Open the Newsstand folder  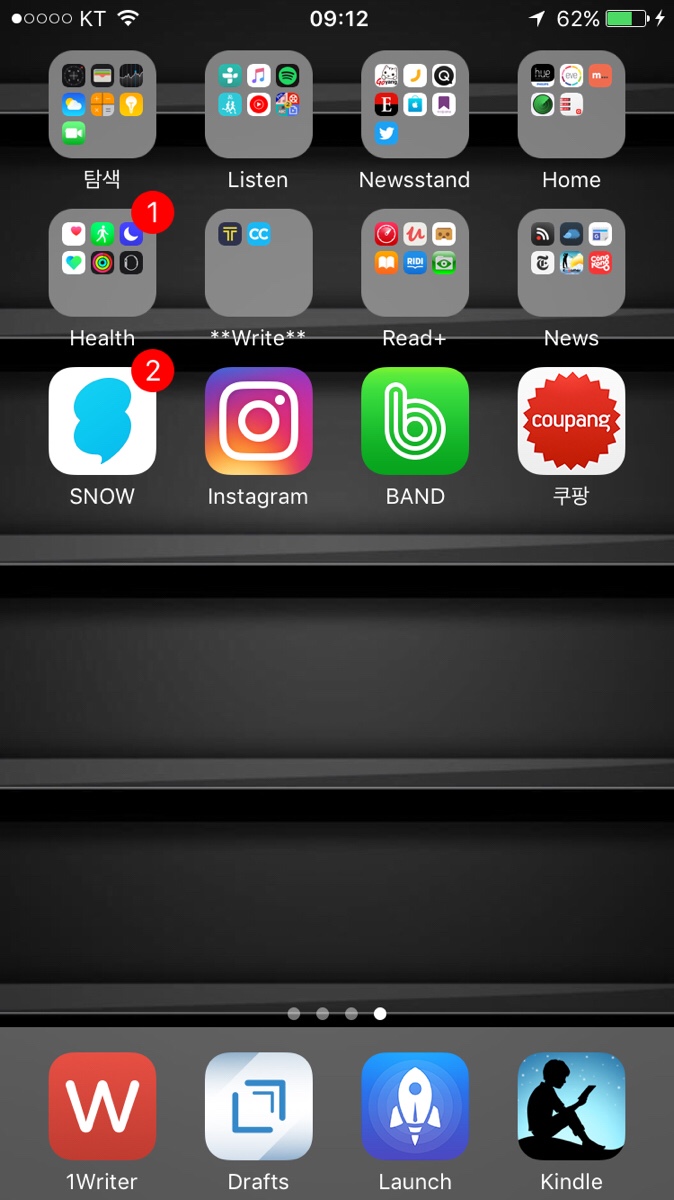(415, 105)
